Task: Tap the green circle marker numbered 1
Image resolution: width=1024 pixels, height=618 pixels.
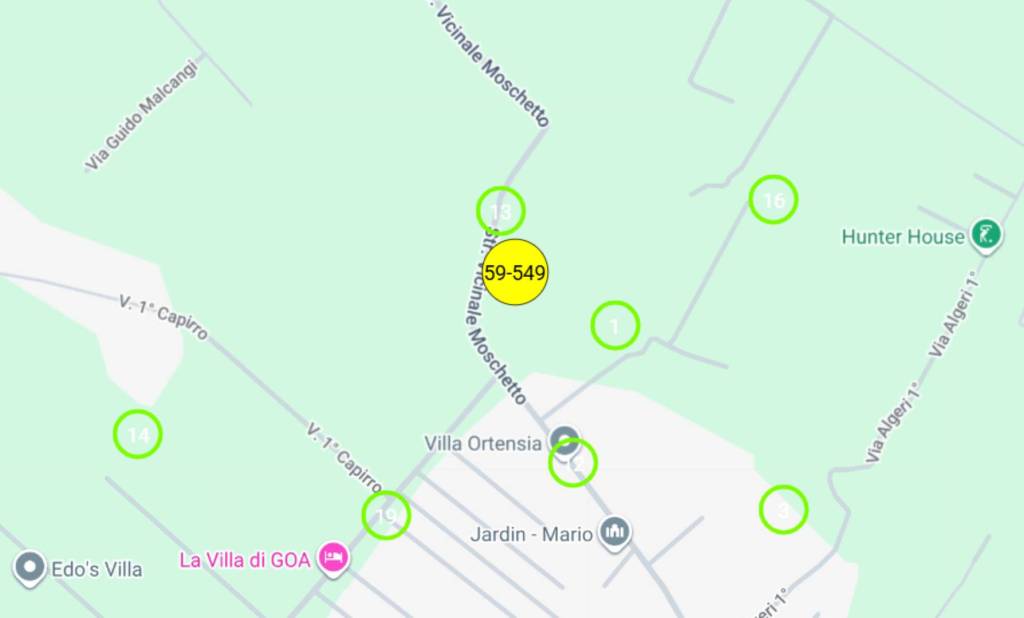Action: (x=615, y=325)
